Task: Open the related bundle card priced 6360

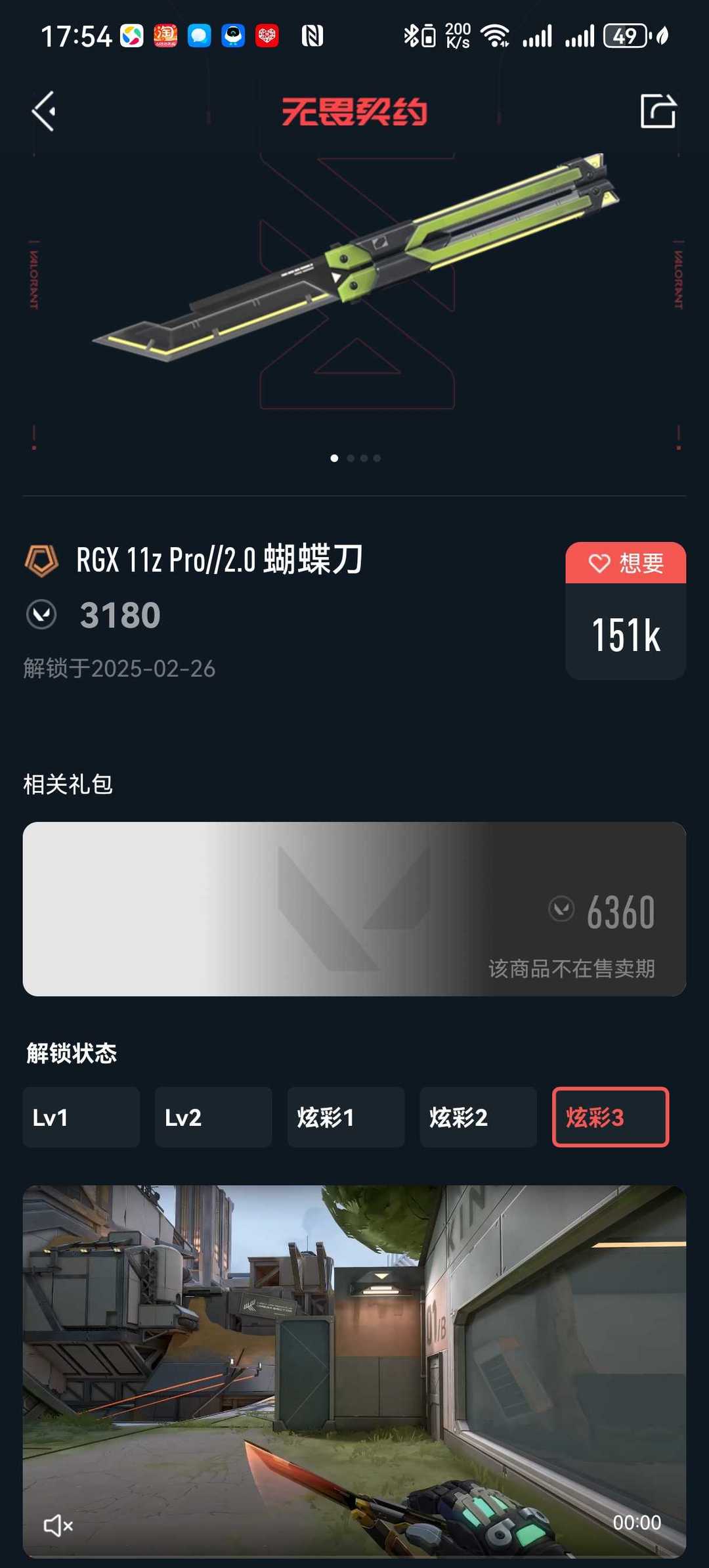Action: point(354,908)
